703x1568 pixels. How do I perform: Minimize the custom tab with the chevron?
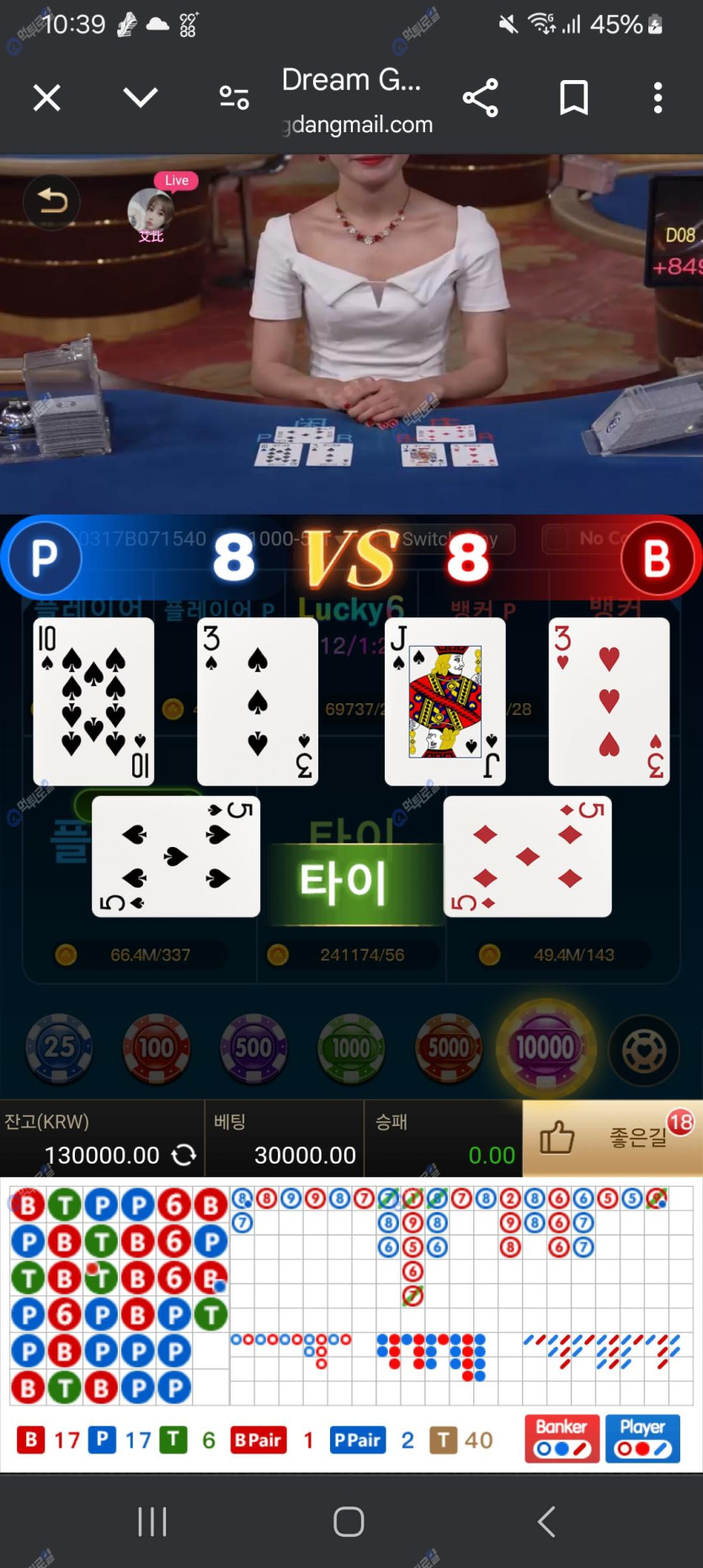tap(140, 98)
